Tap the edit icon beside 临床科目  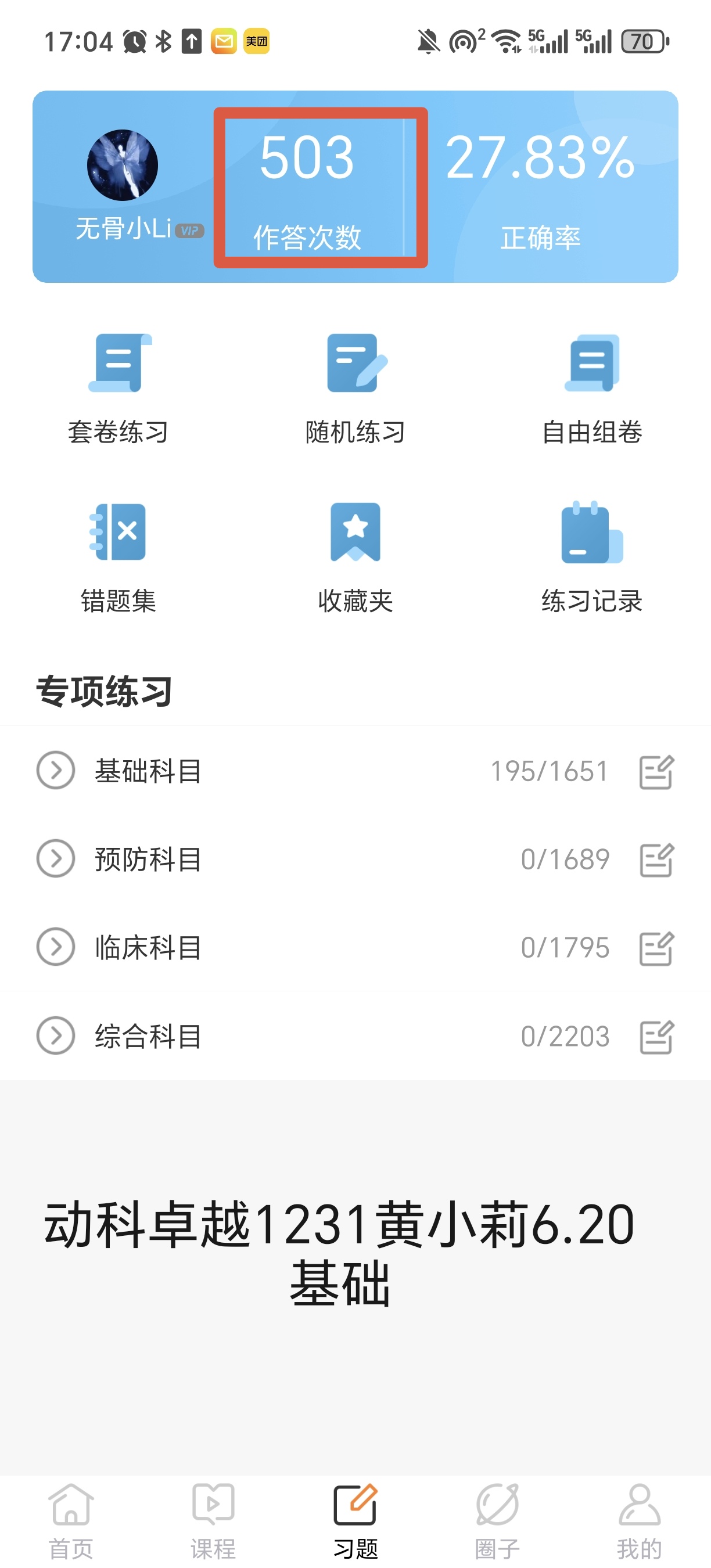point(657,948)
